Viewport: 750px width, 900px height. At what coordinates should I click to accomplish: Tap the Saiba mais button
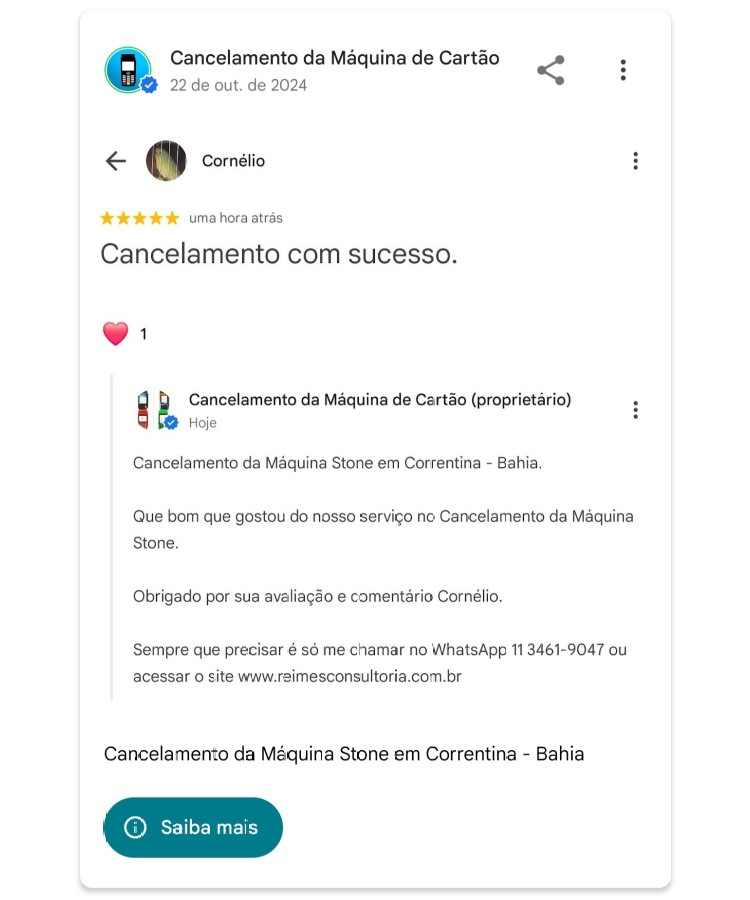(x=193, y=827)
